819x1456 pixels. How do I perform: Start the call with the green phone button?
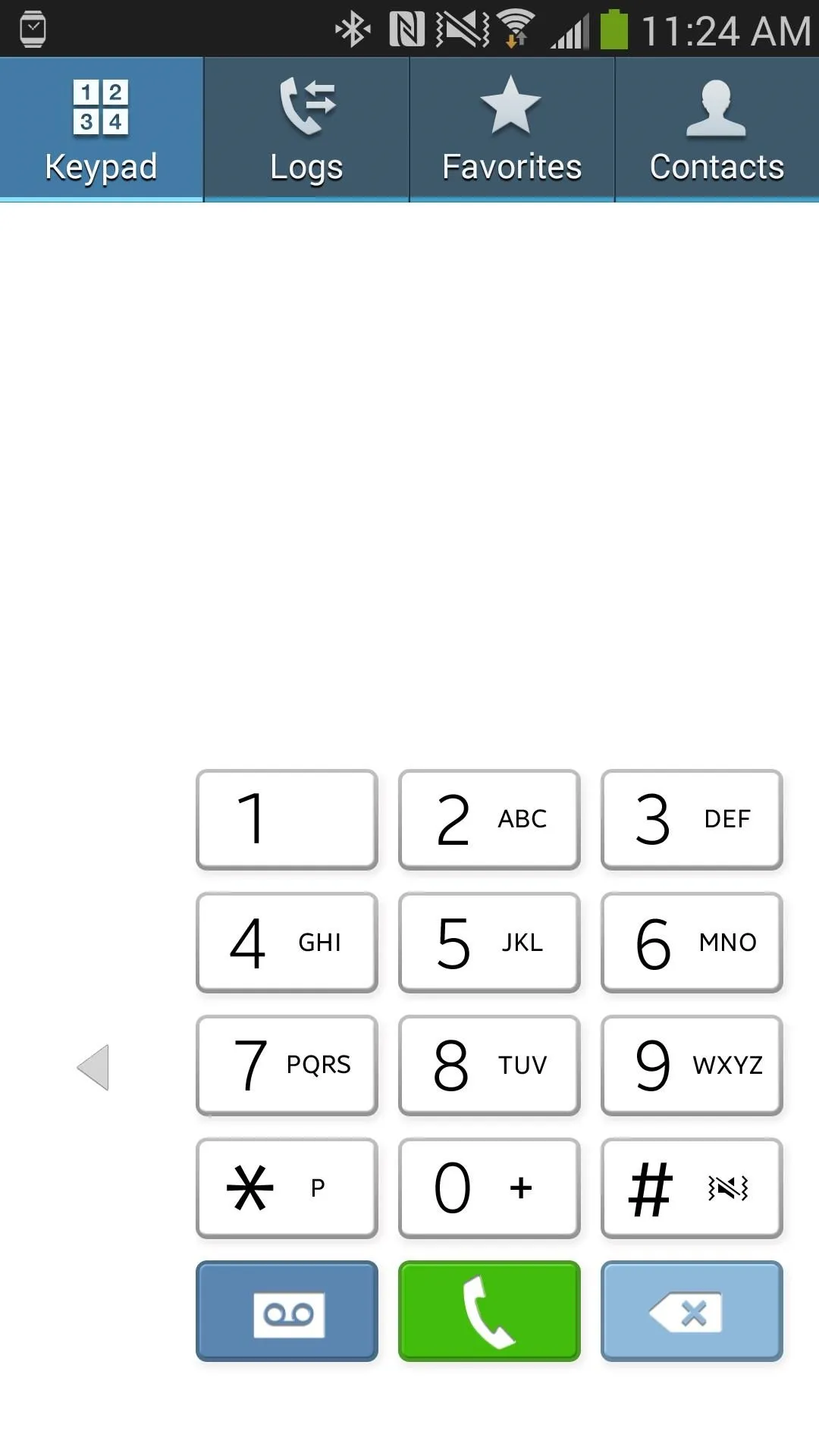[489, 1311]
